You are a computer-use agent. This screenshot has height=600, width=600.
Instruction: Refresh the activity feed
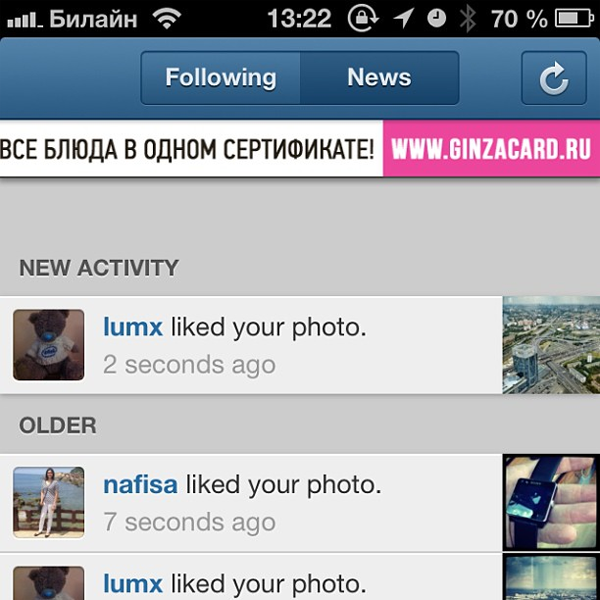click(554, 79)
